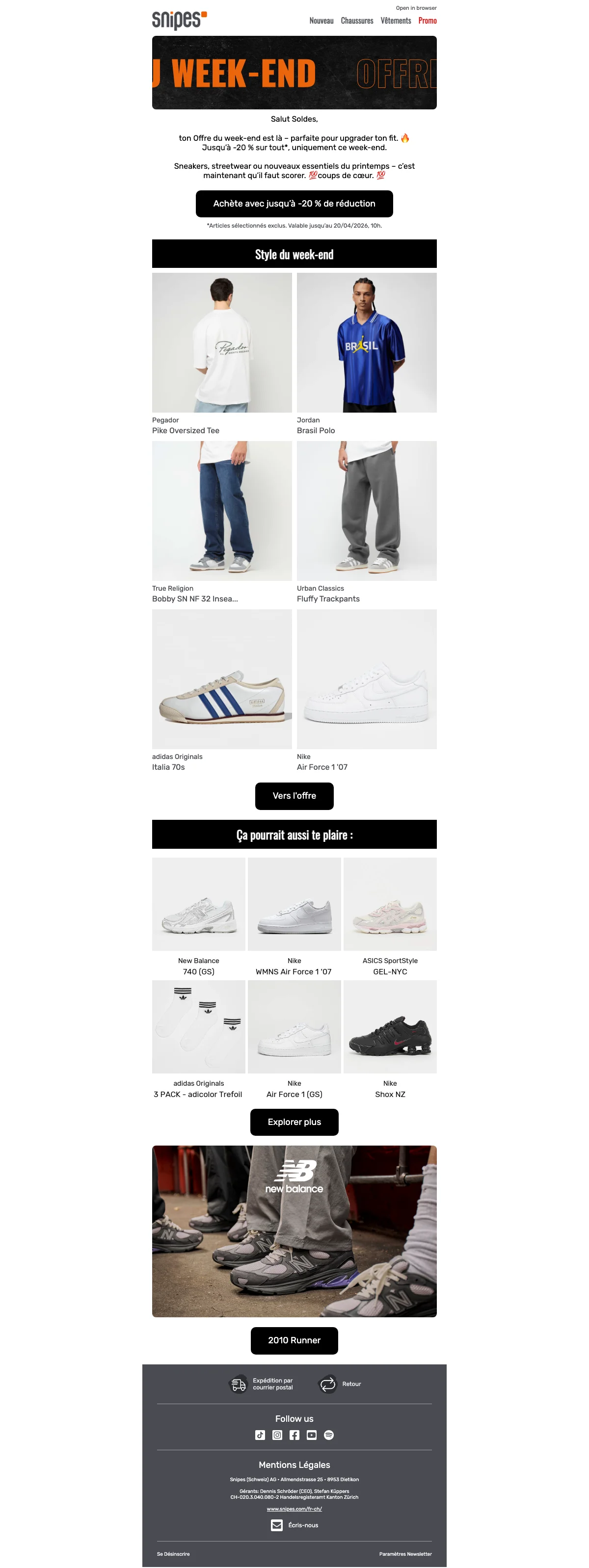Select the Promo link

point(427,21)
